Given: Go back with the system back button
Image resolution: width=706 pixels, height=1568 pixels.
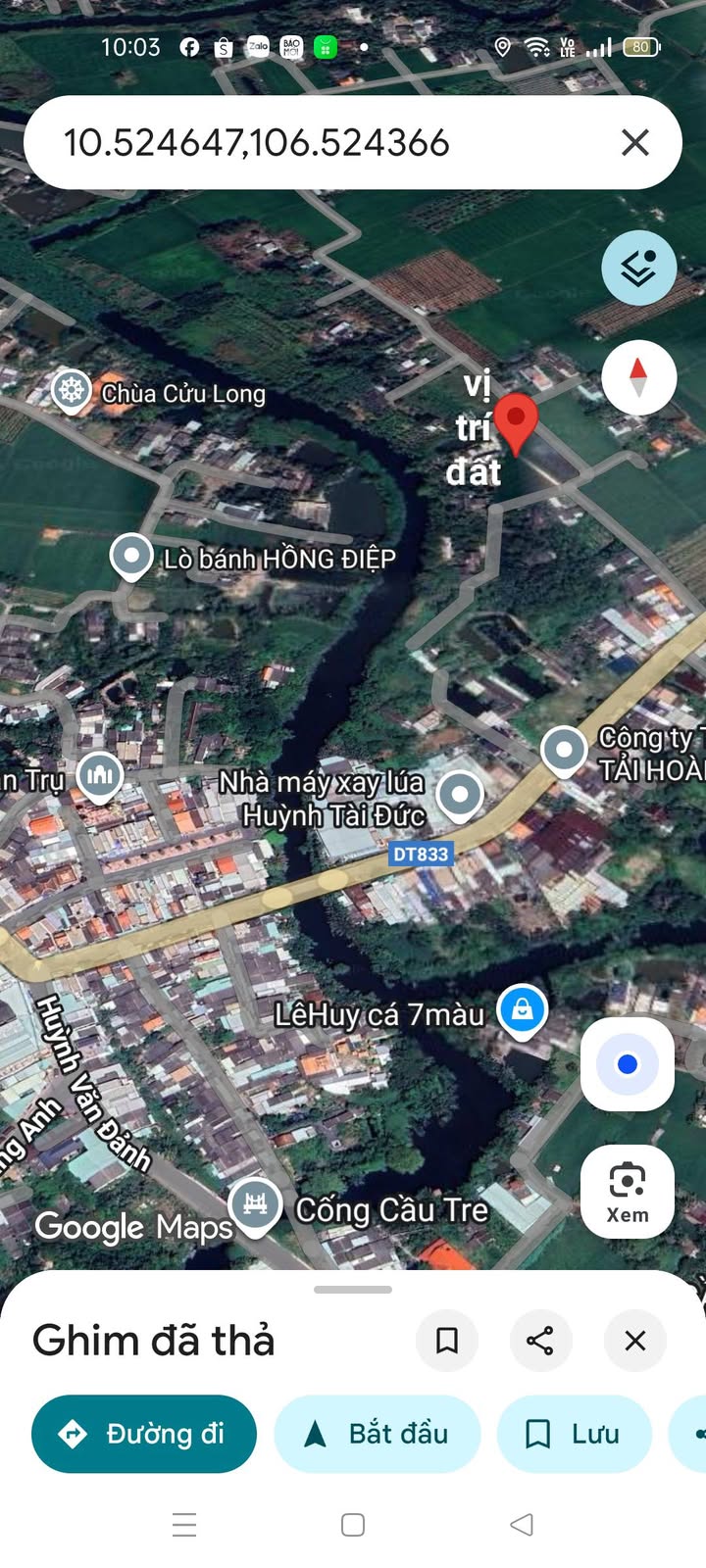Looking at the screenshot, I should coord(522,1524).
